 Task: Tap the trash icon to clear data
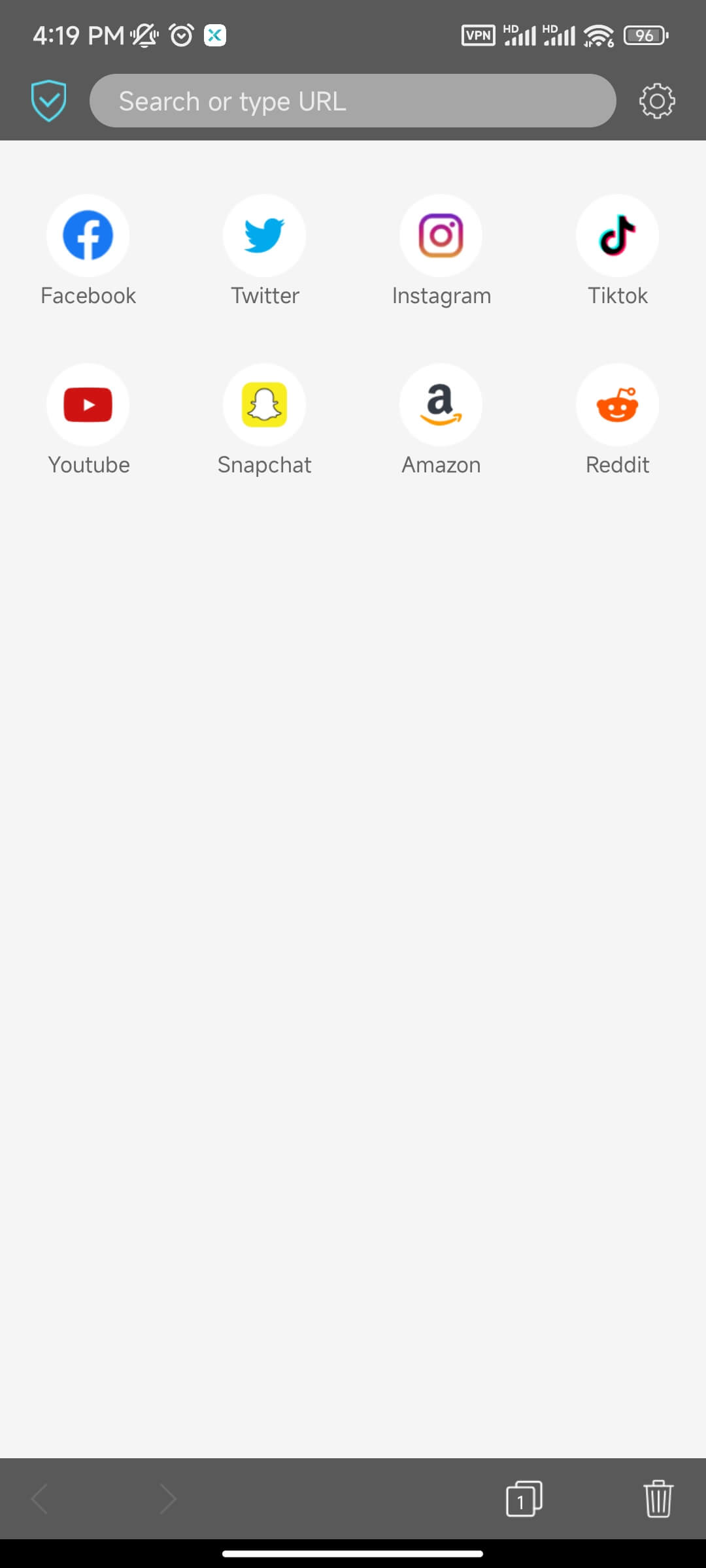tap(658, 1499)
